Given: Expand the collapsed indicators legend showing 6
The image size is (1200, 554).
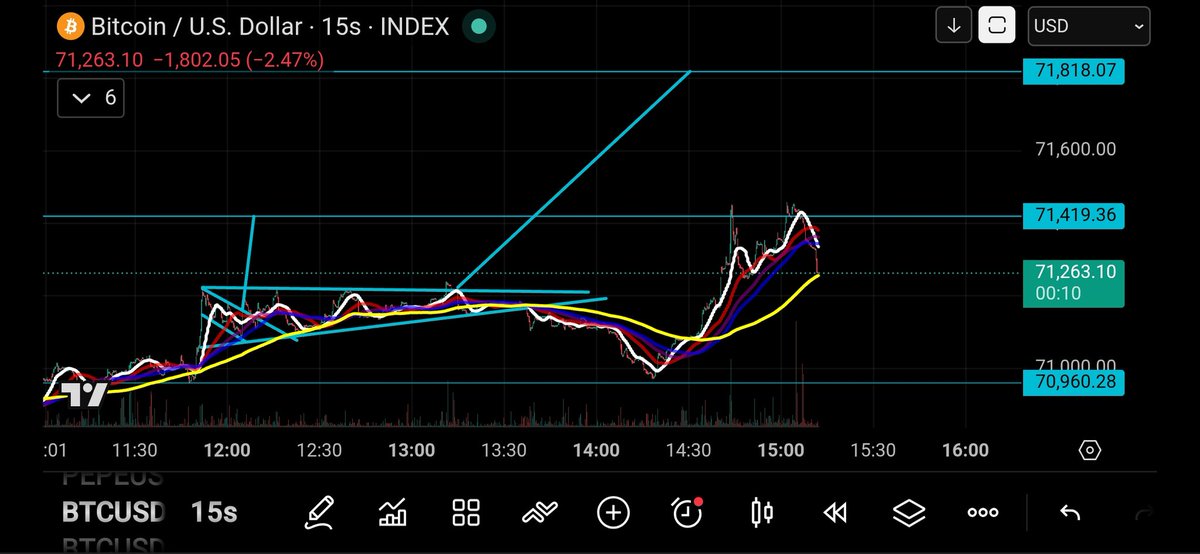Looking at the screenshot, I should [90, 98].
